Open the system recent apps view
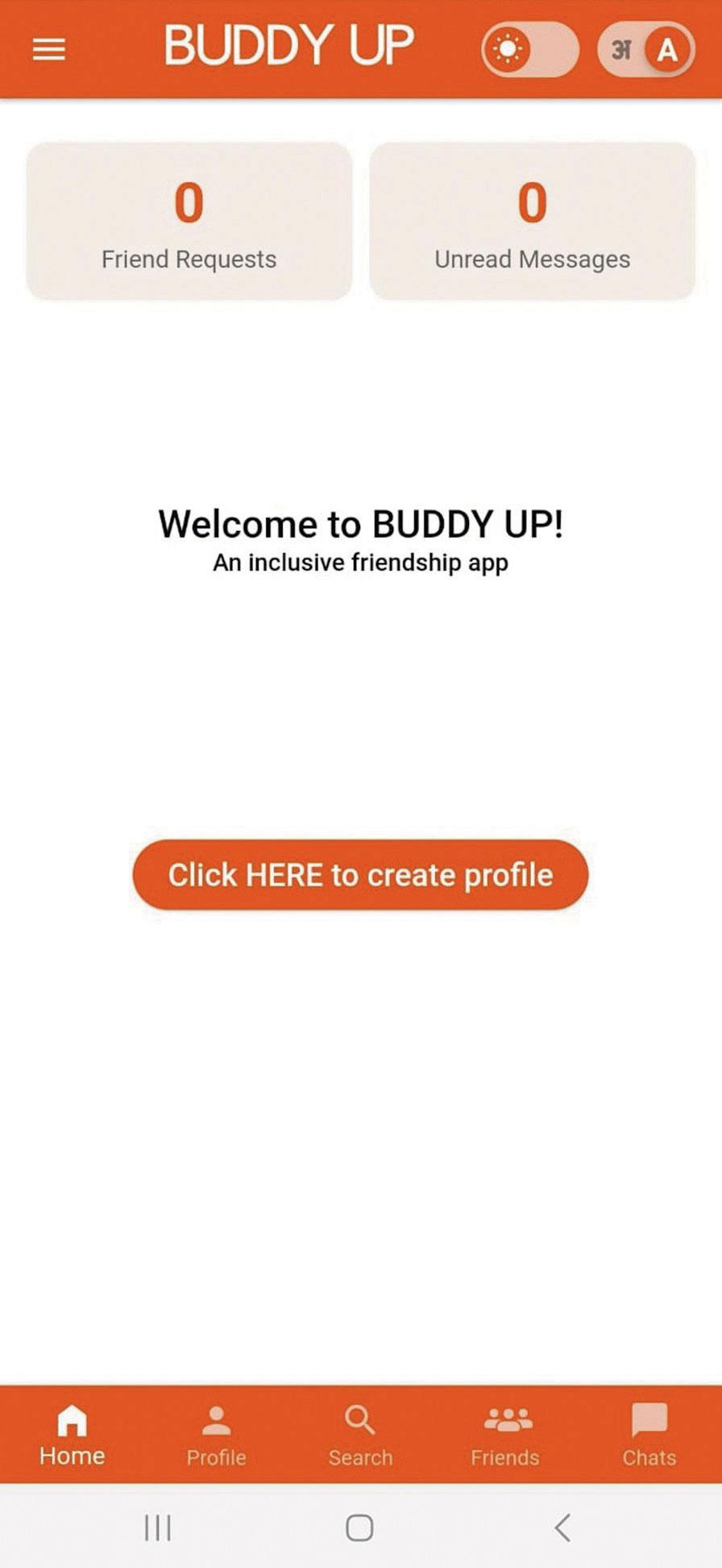Screen dimensions: 722x1568 pyautogui.click(x=157, y=1527)
